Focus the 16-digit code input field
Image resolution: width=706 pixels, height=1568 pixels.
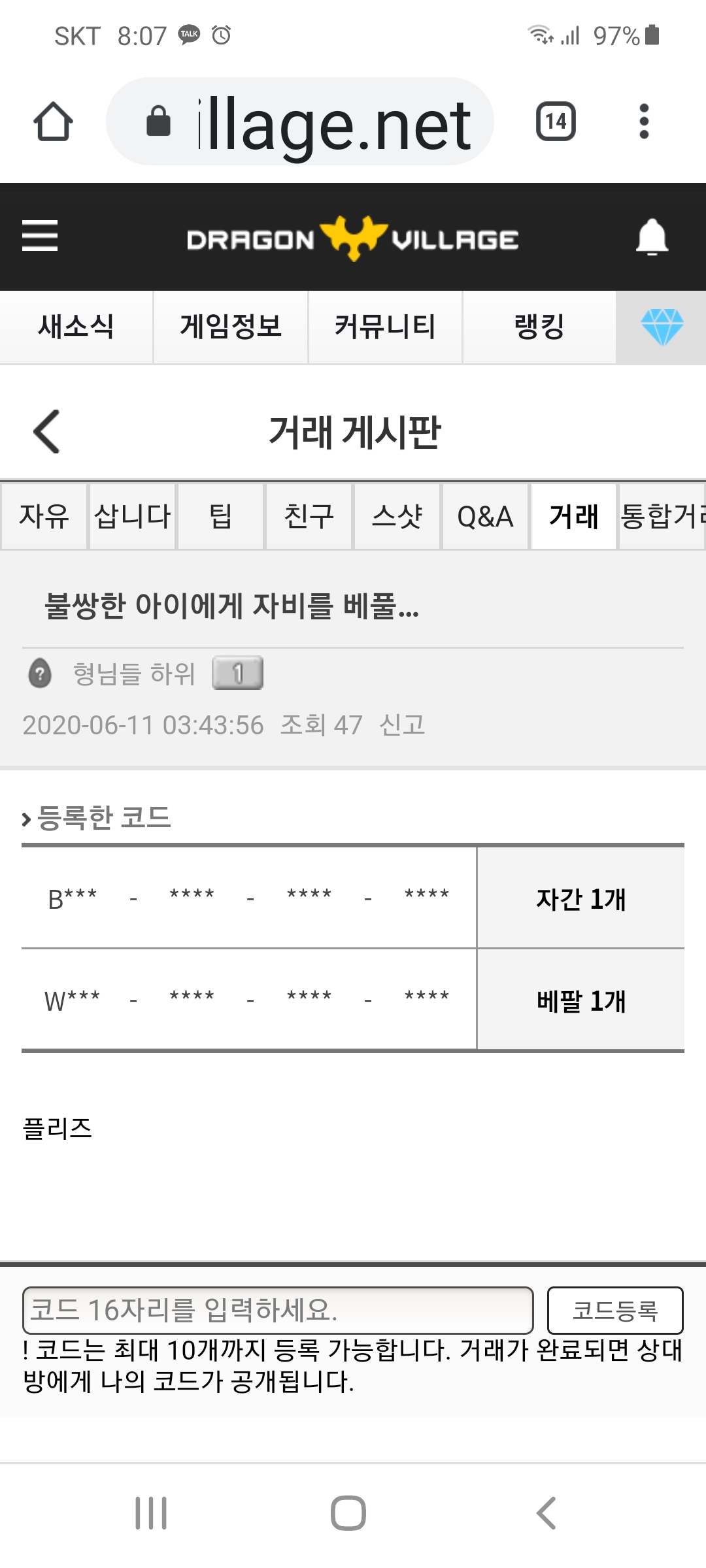(x=278, y=1310)
